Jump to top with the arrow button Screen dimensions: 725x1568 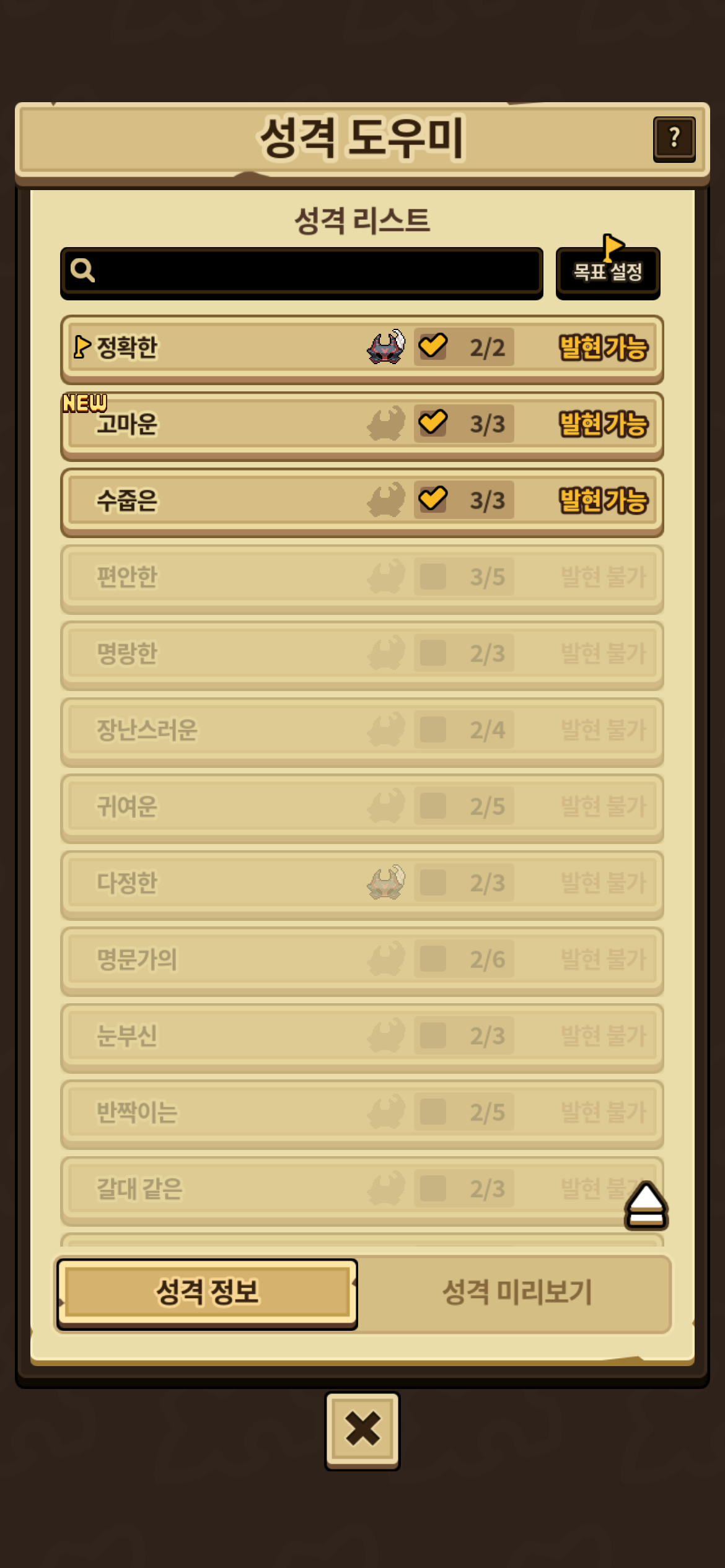[646, 1205]
